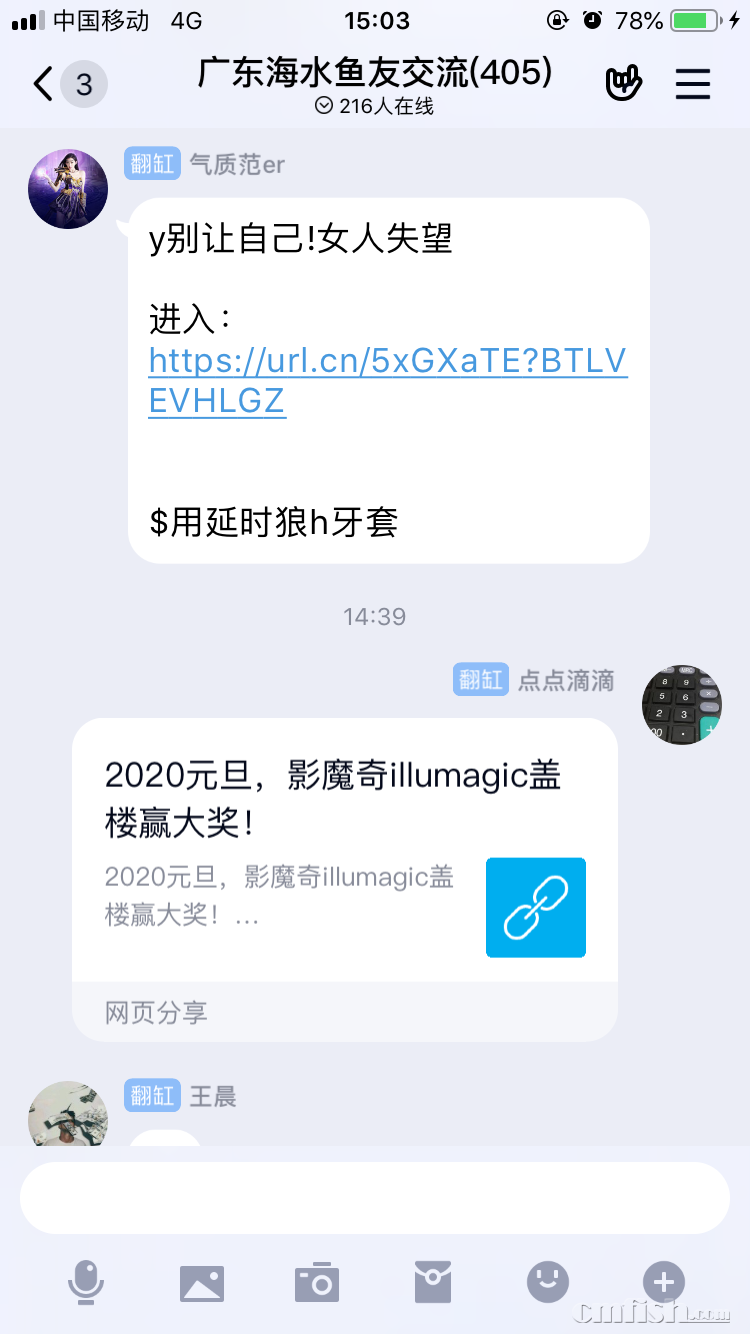Screen dimensions: 750x1334
Task: Tap the 翻缸 tag next to 王晨
Action: tap(152, 1096)
